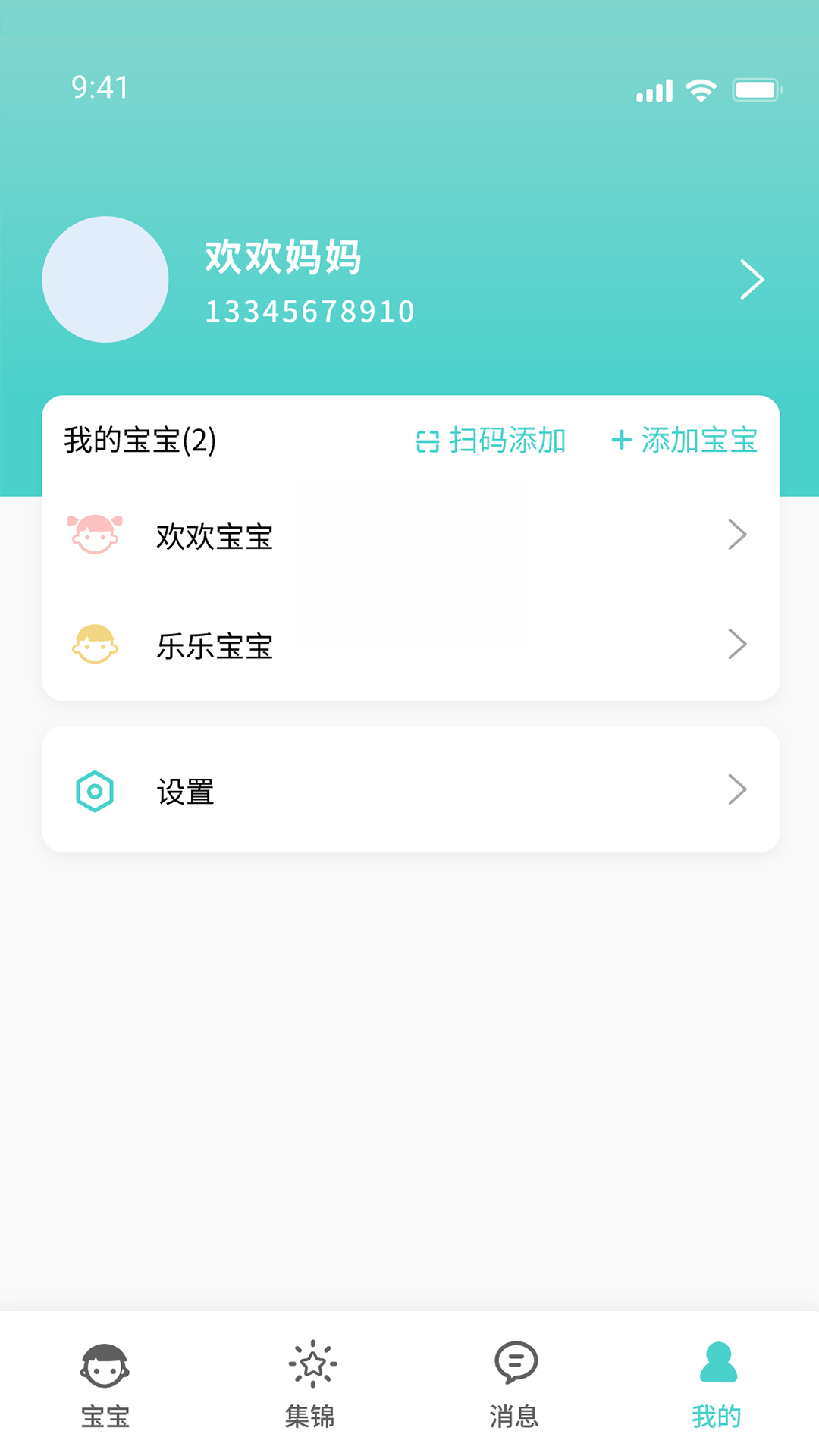819x1456 pixels.
Task: Tap the circular profile avatar of 欢欢妈妈
Action: (106, 279)
